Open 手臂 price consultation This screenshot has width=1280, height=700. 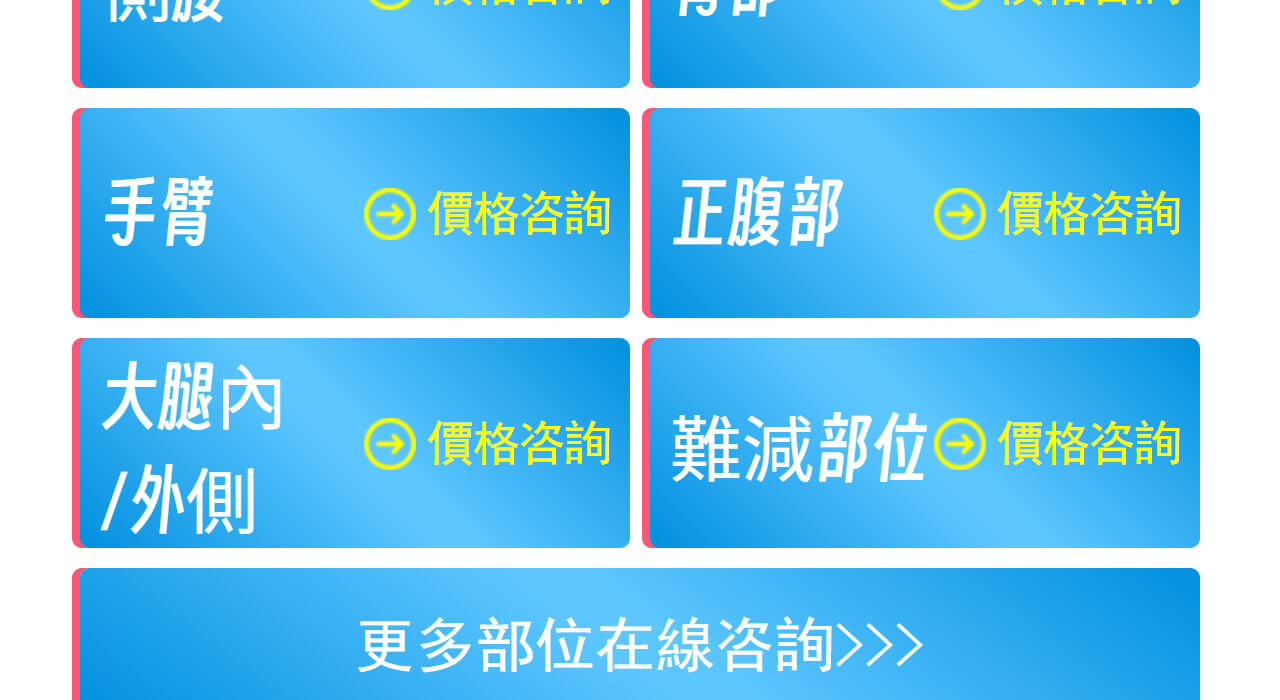coord(488,214)
